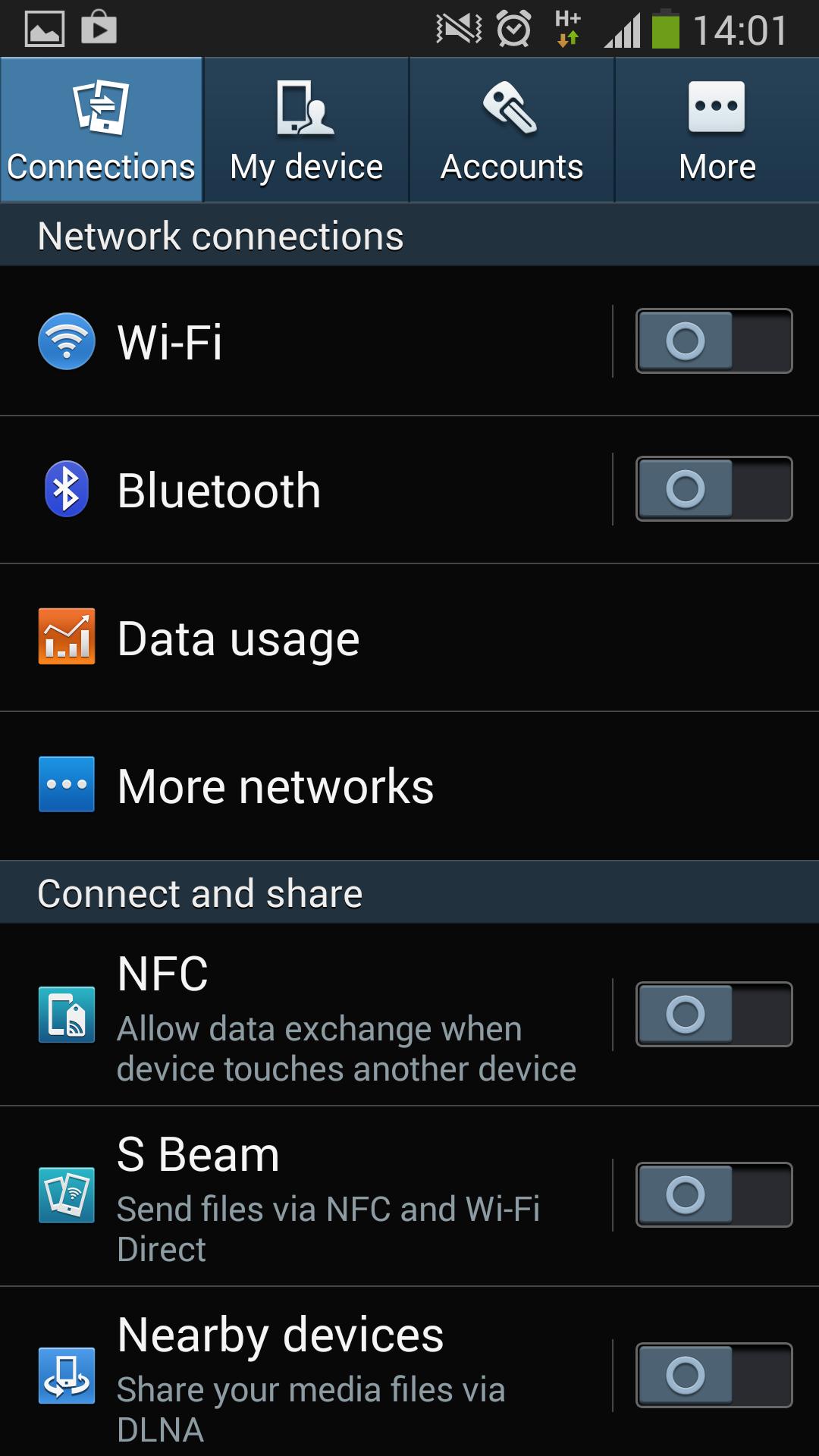Switch to the More tab
The height and width of the screenshot is (1456, 819).
(717, 130)
